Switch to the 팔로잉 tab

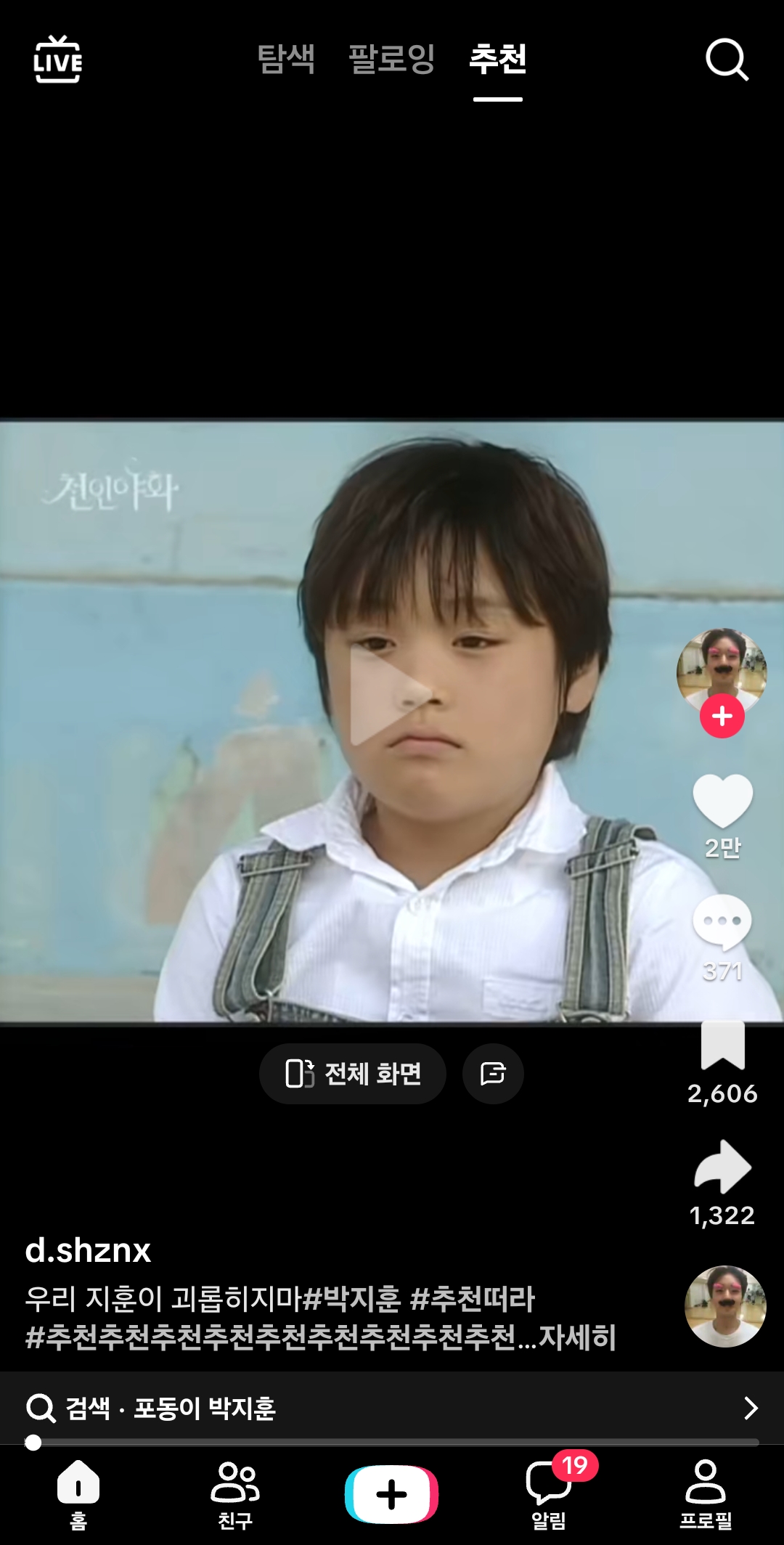click(x=391, y=60)
